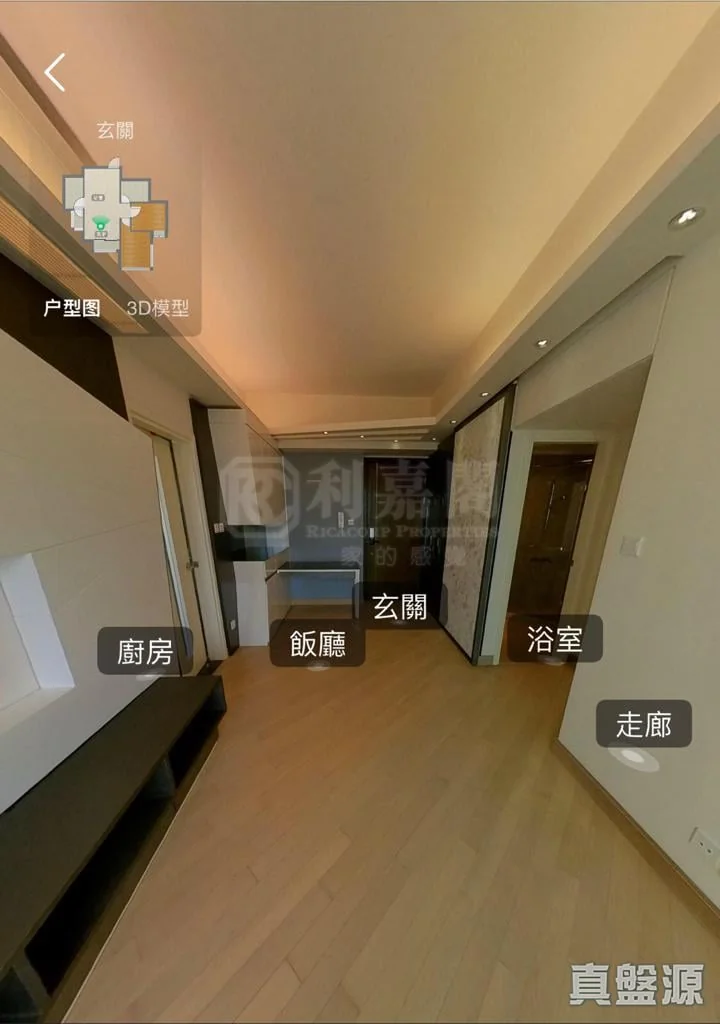
Task: View the 浴室 hotspot
Action: (554, 639)
